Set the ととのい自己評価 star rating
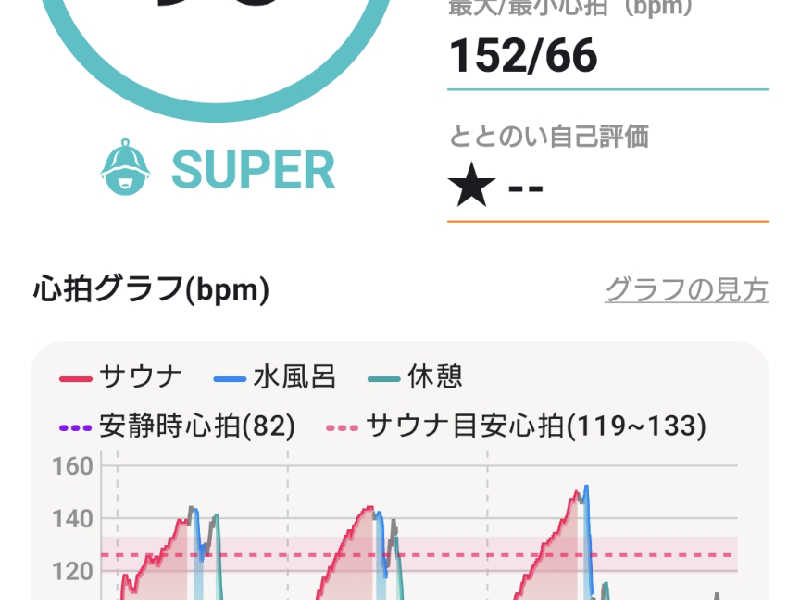 (498, 187)
